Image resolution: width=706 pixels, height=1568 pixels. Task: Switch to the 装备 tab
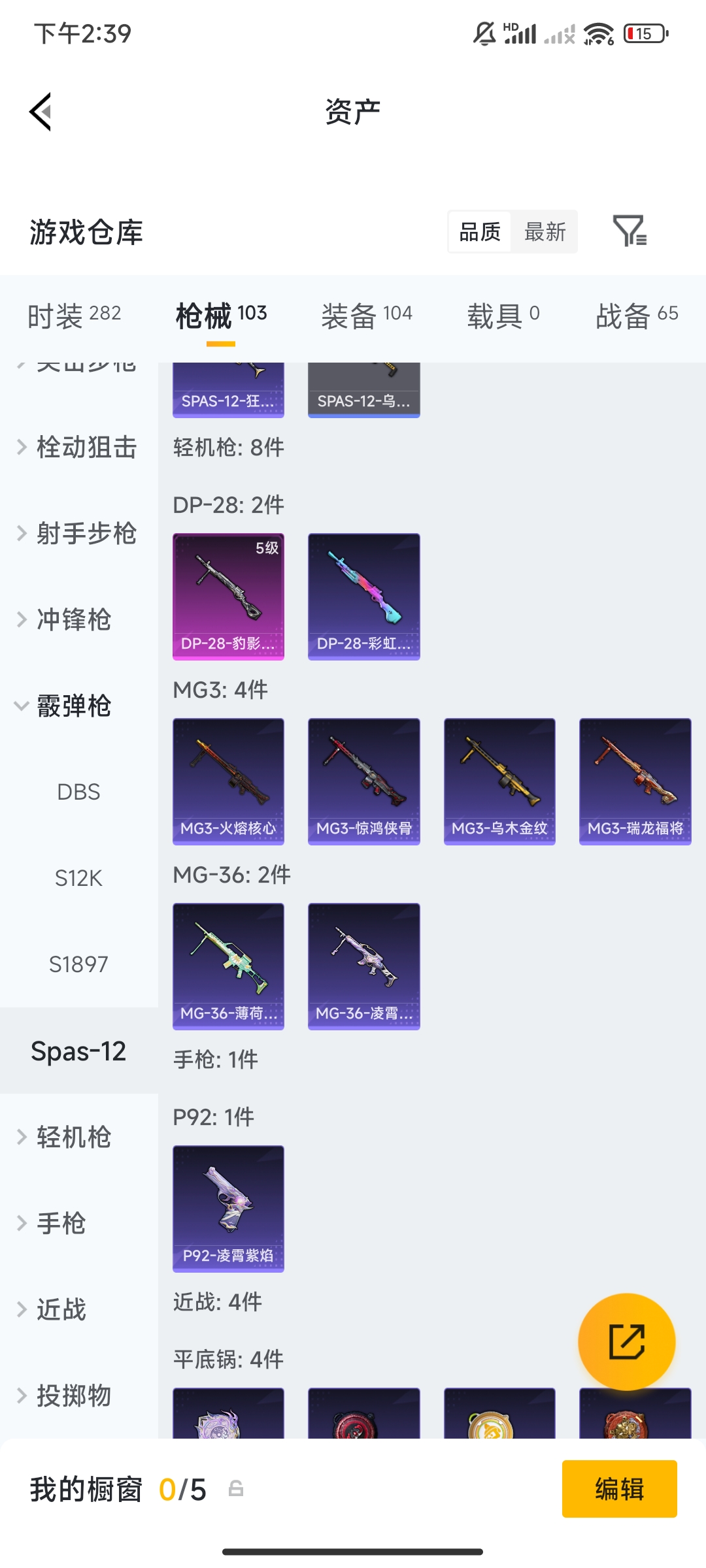[366, 316]
